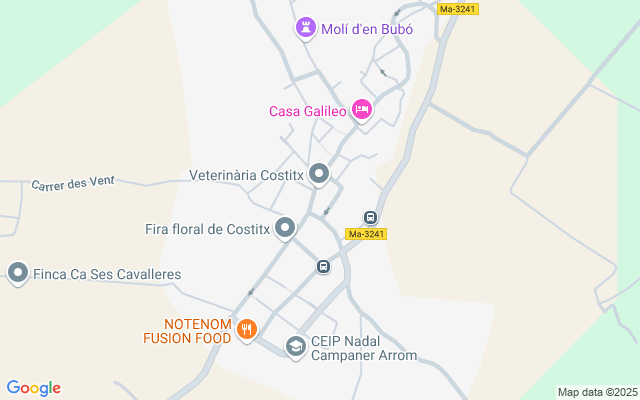
Task: Open the Google logo link
Action: click(33, 388)
